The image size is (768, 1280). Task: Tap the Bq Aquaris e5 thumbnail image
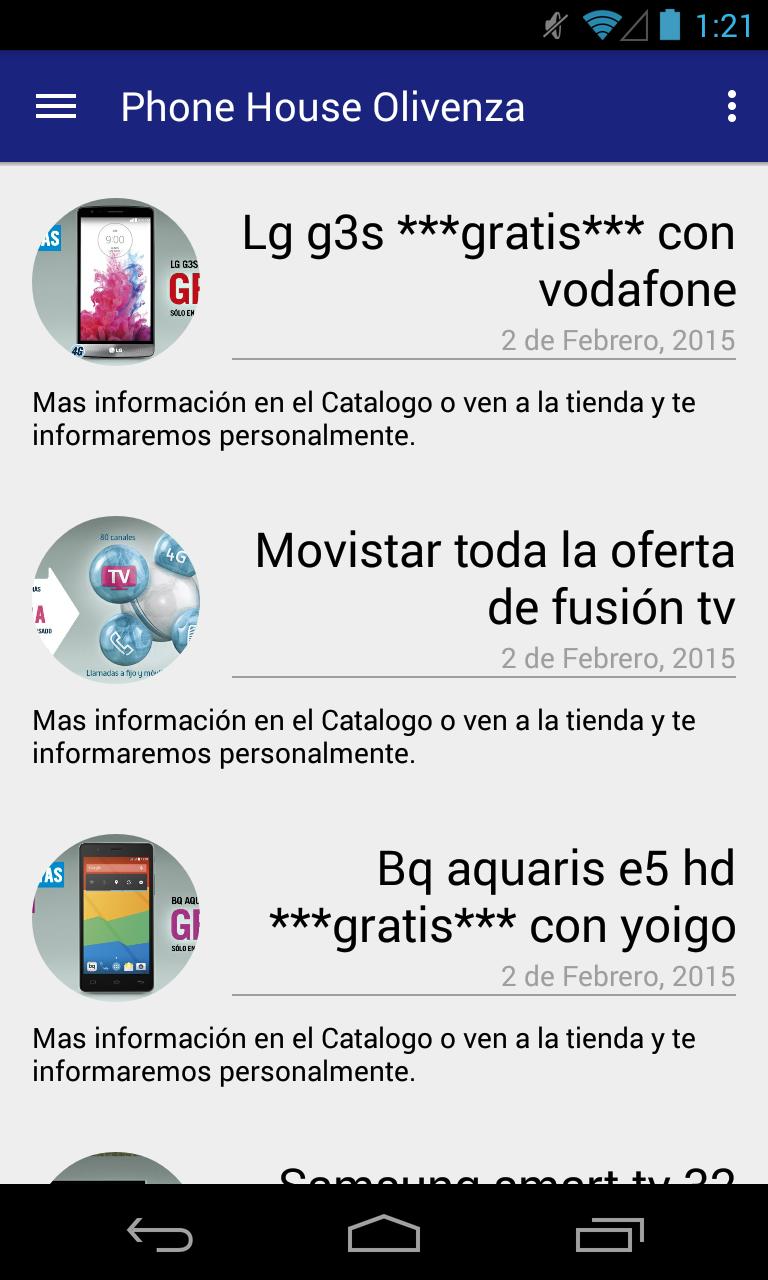point(116,916)
